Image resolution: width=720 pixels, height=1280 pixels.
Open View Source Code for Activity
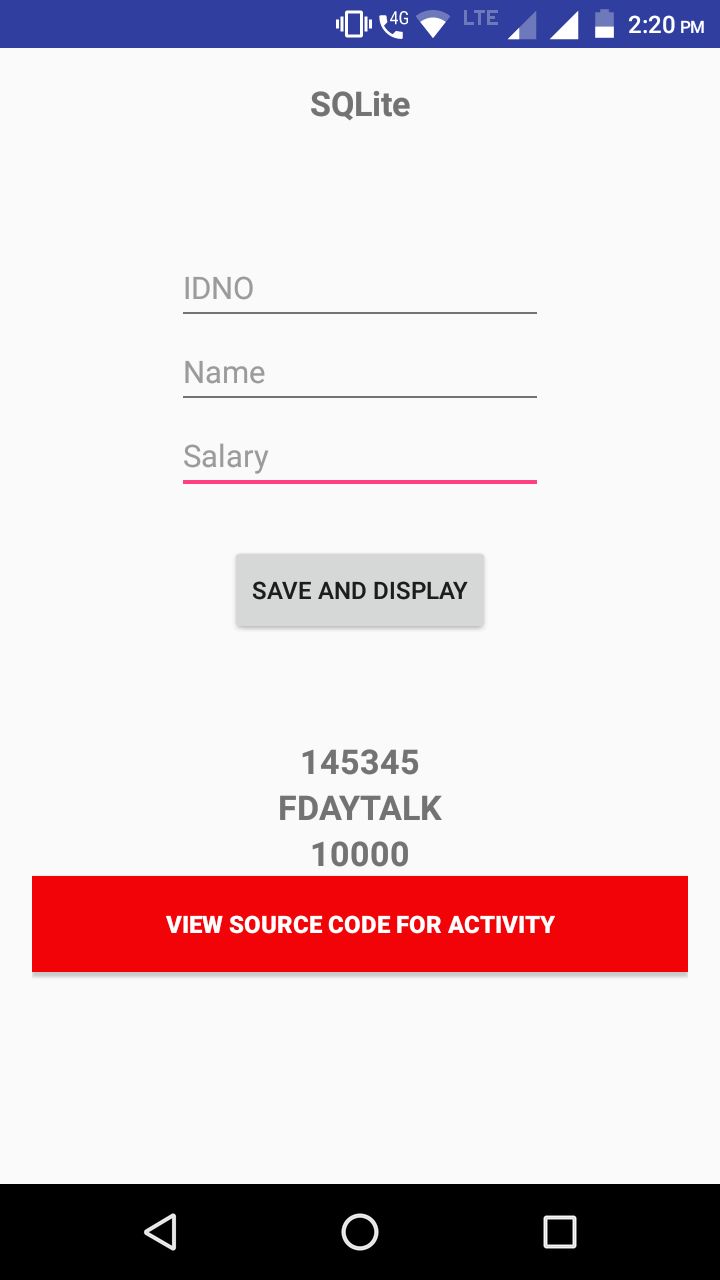click(x=360, y=924)
